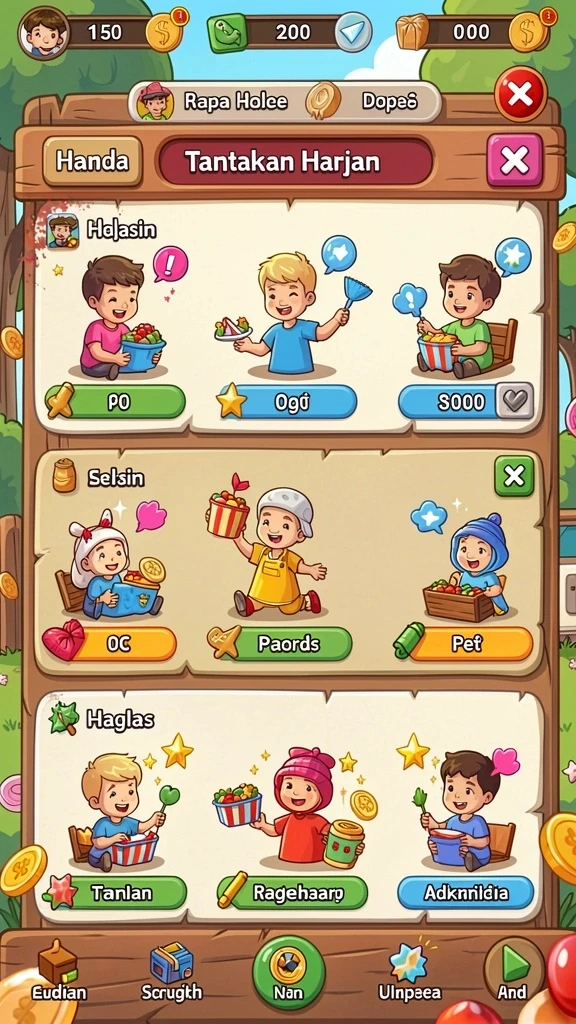The height and width of the screenshot is (1024, 576).
Task: Dismiss Tantakan Harjan with the pink X
Action: pos(515,160)
